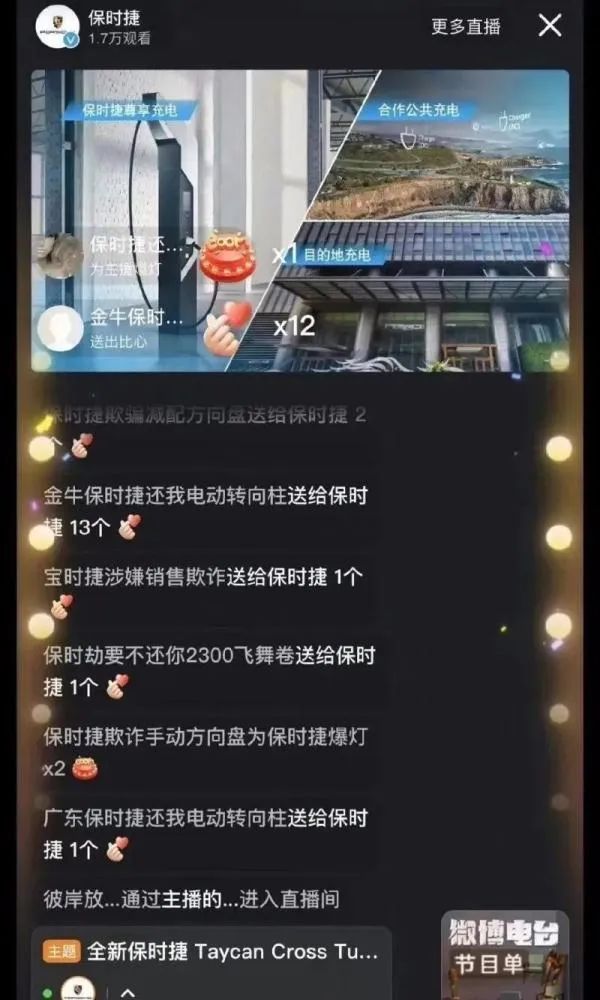Open the 保时捷 host profile
600x1000 pixels.
[x=59, y=27]
